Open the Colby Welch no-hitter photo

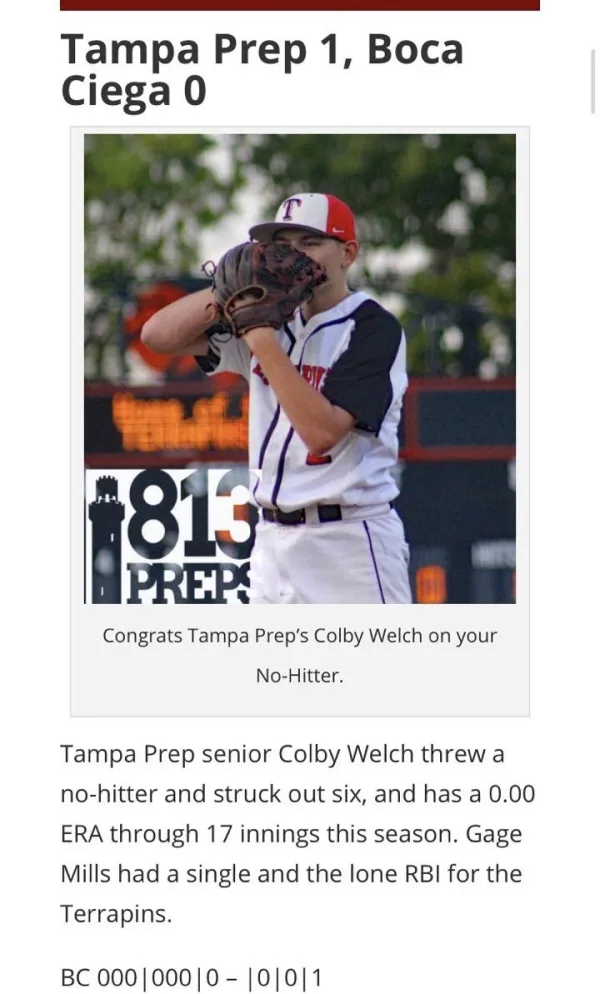click(x=300, y=368)
